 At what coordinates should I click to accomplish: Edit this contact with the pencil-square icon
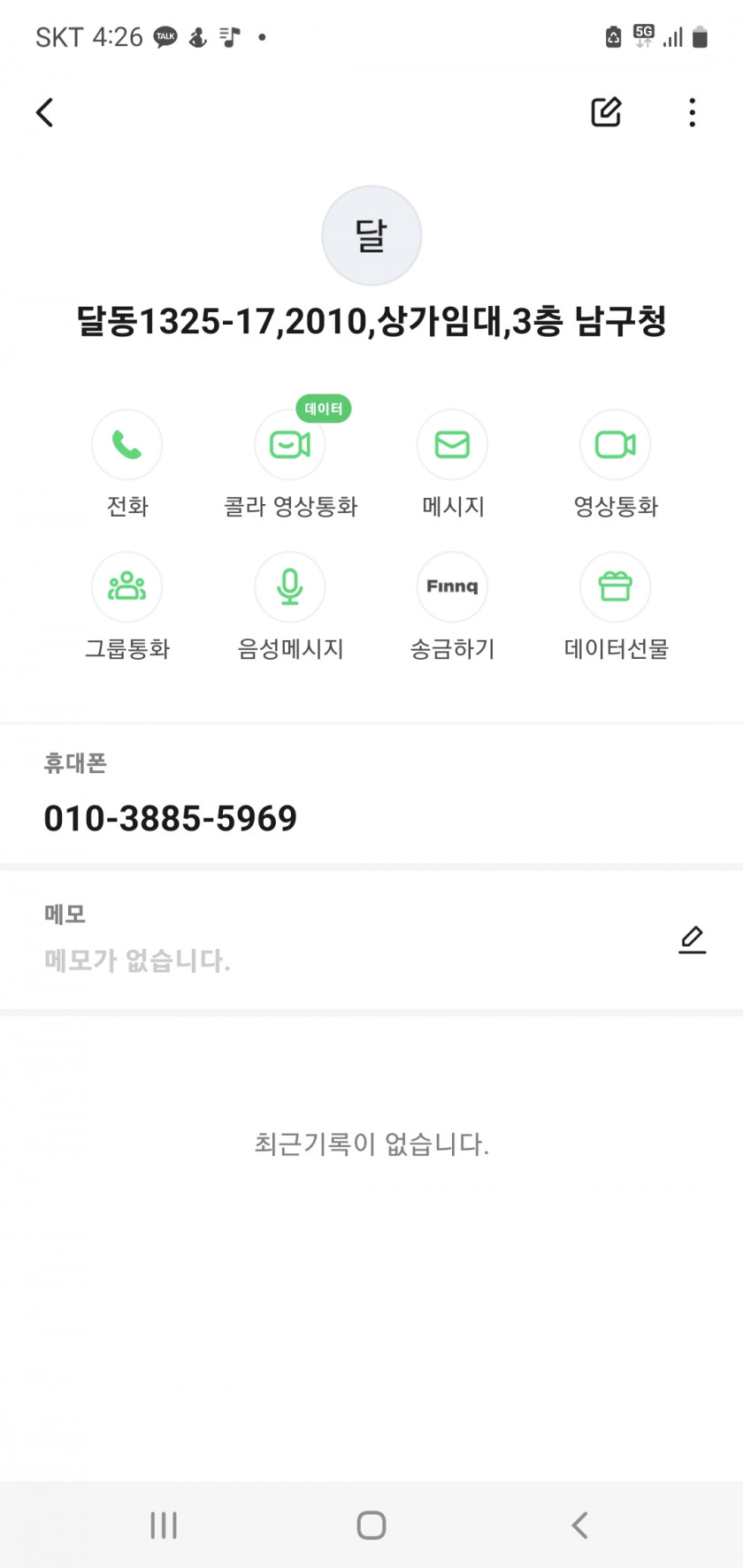coord(606,112)
